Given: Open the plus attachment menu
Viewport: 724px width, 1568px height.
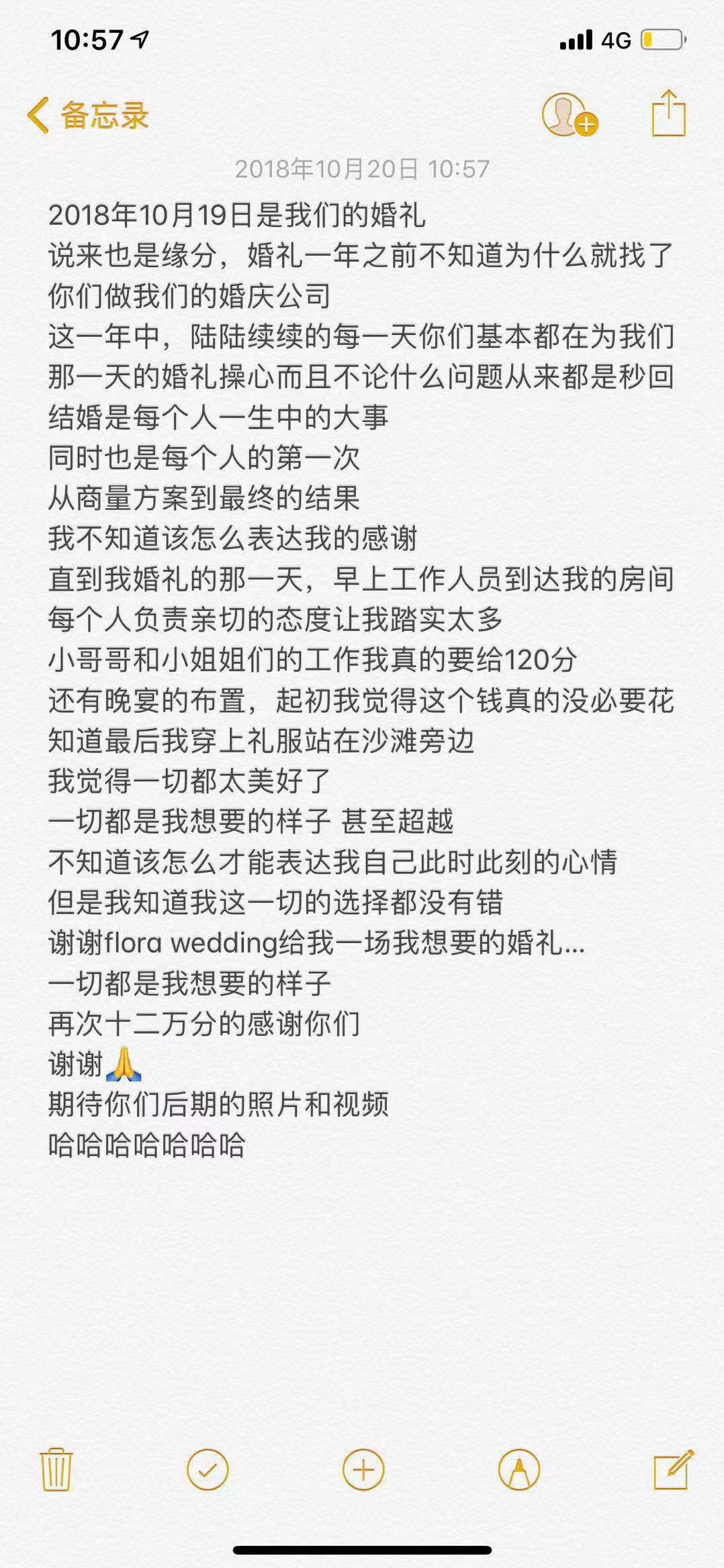Looking at the screenshot, I should (x=363, y=1471).
